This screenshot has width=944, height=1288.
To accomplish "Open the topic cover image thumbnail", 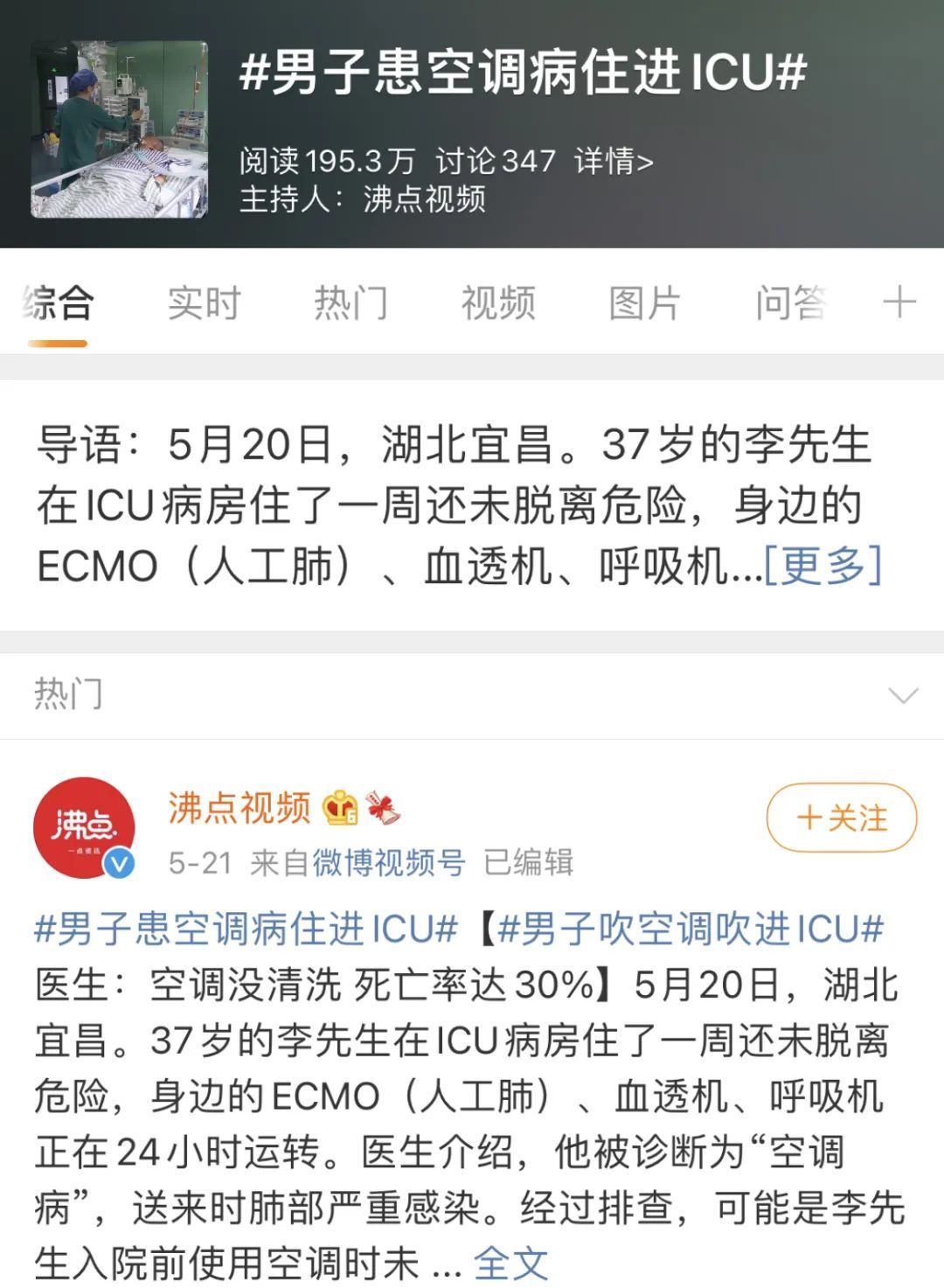I will tap(120, 129).
